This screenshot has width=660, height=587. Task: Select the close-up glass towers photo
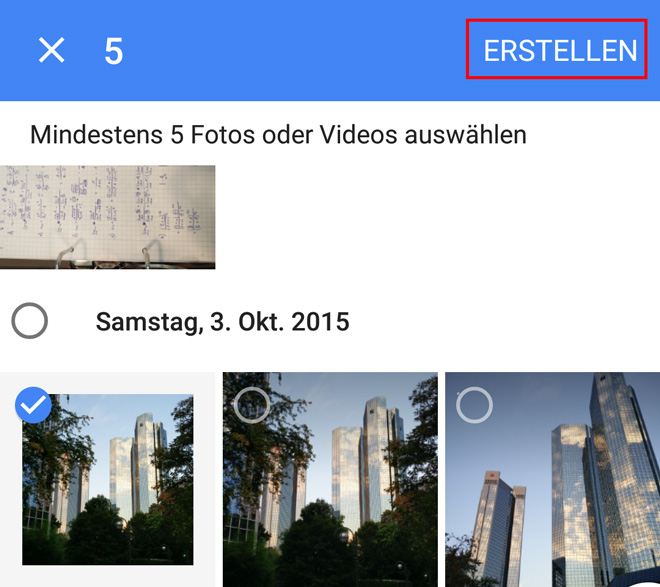pos(552,480)
